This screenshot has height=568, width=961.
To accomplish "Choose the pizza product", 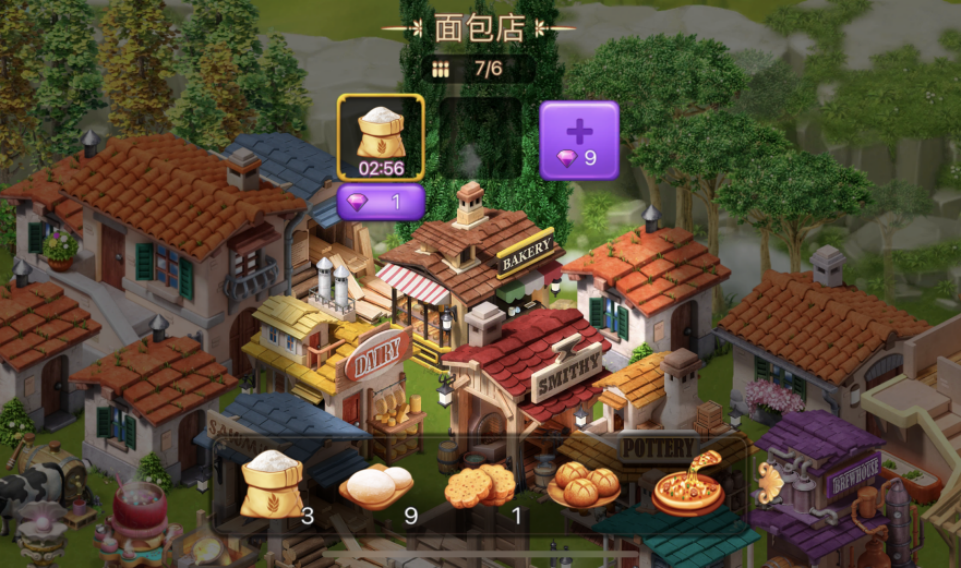I will (x=688, y=482).
